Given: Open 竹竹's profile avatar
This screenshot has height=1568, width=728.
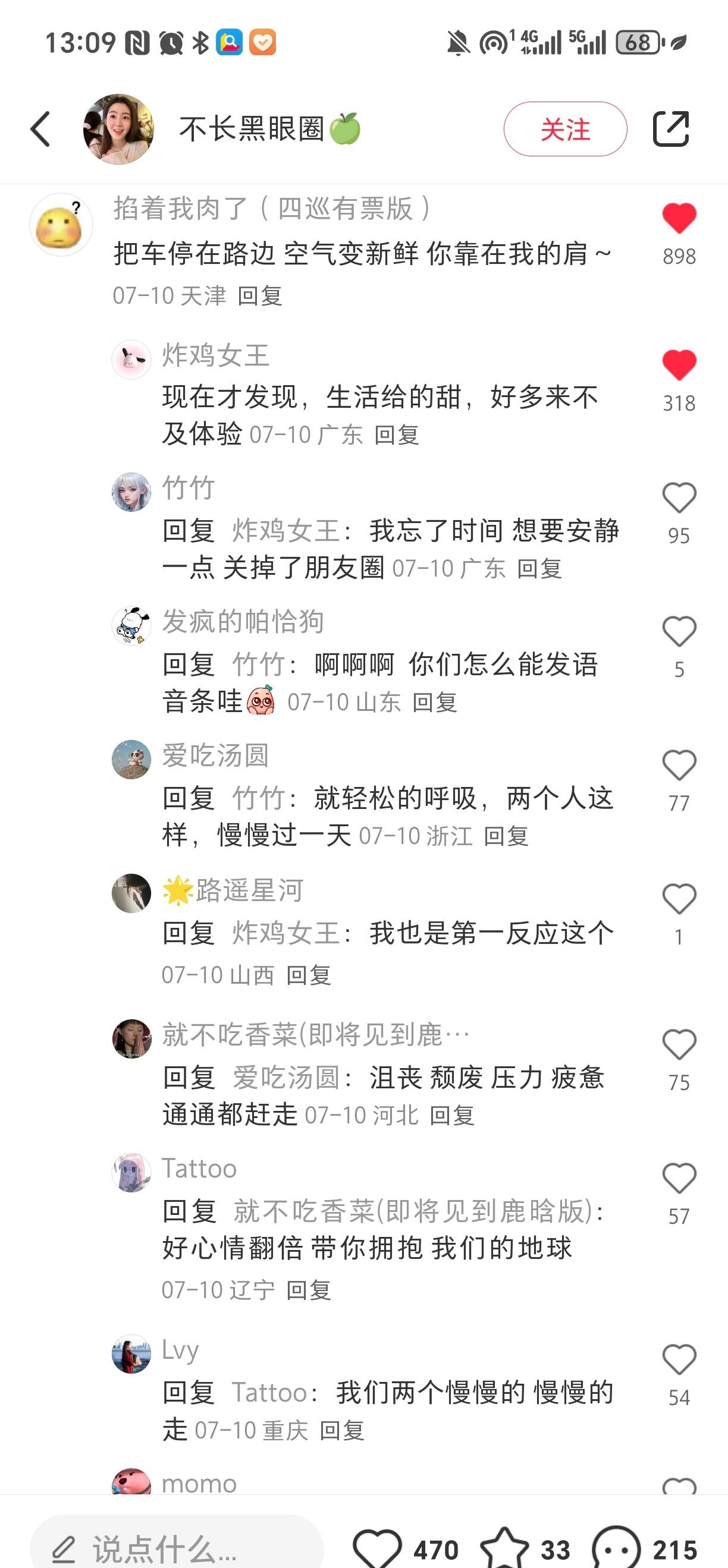Looking at the screenshot, I should click(131, 492).
